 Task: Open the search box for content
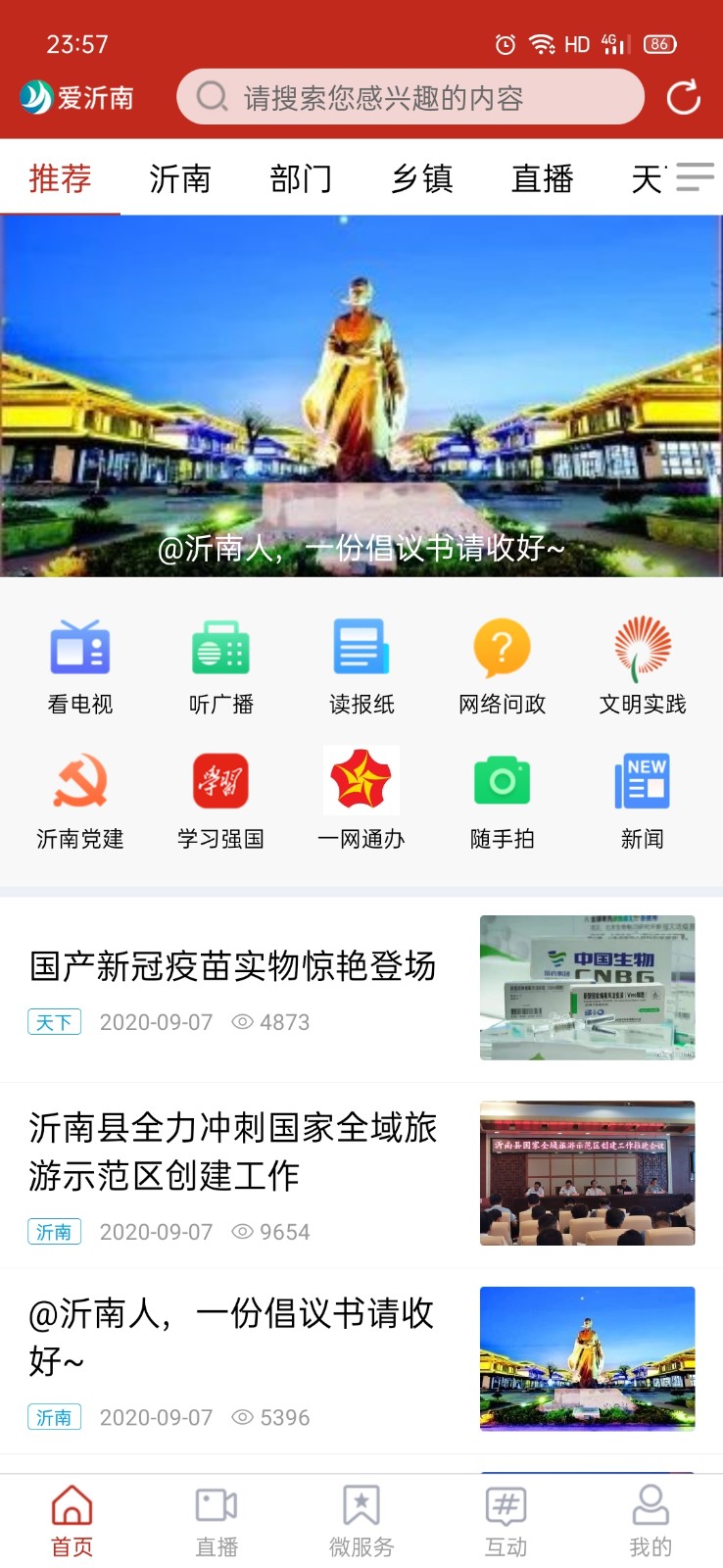[x=410, y=97]
